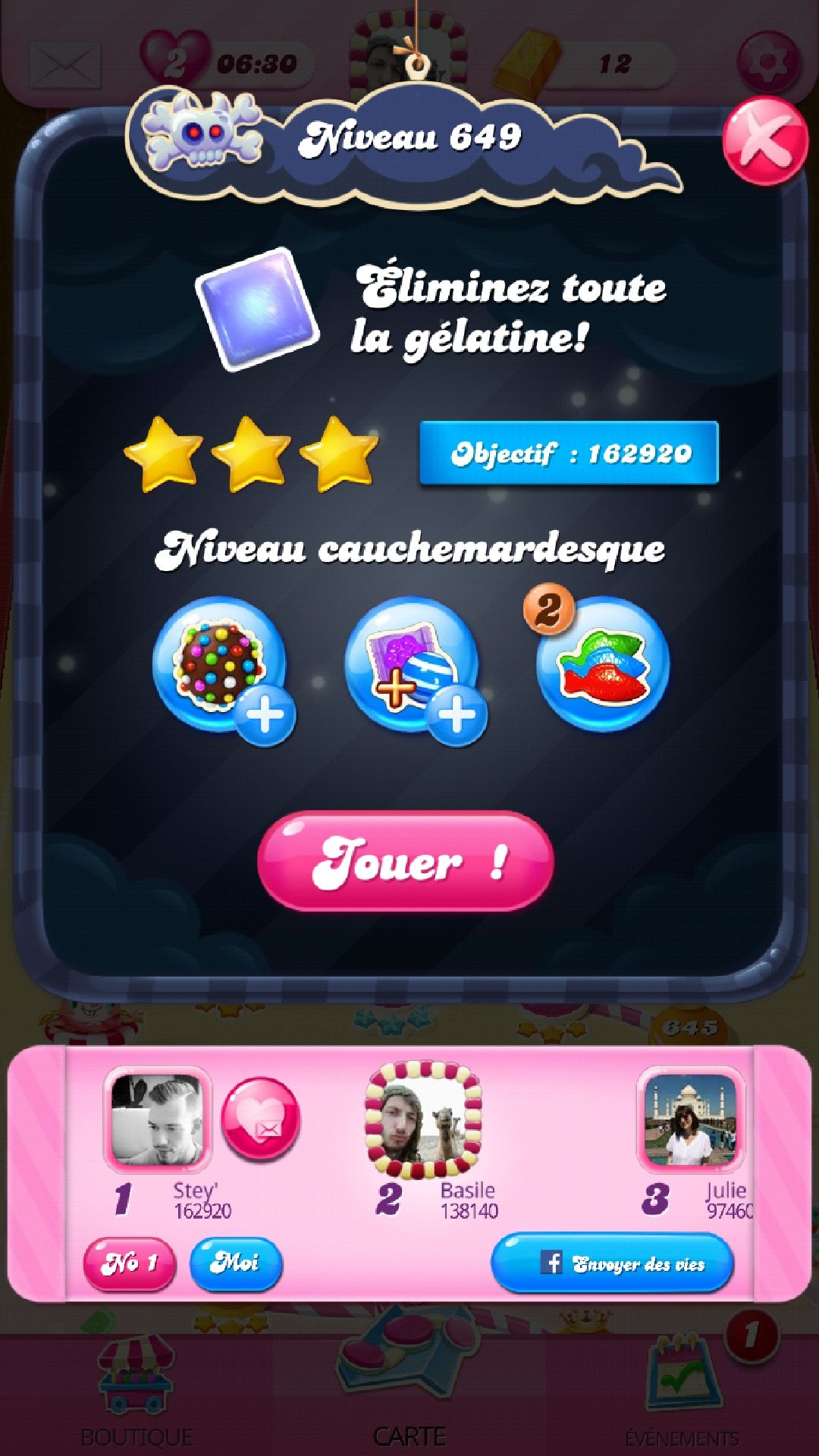
Task: Add the color bomb booster
Action: pyautogui.click(x=220, y=665)
